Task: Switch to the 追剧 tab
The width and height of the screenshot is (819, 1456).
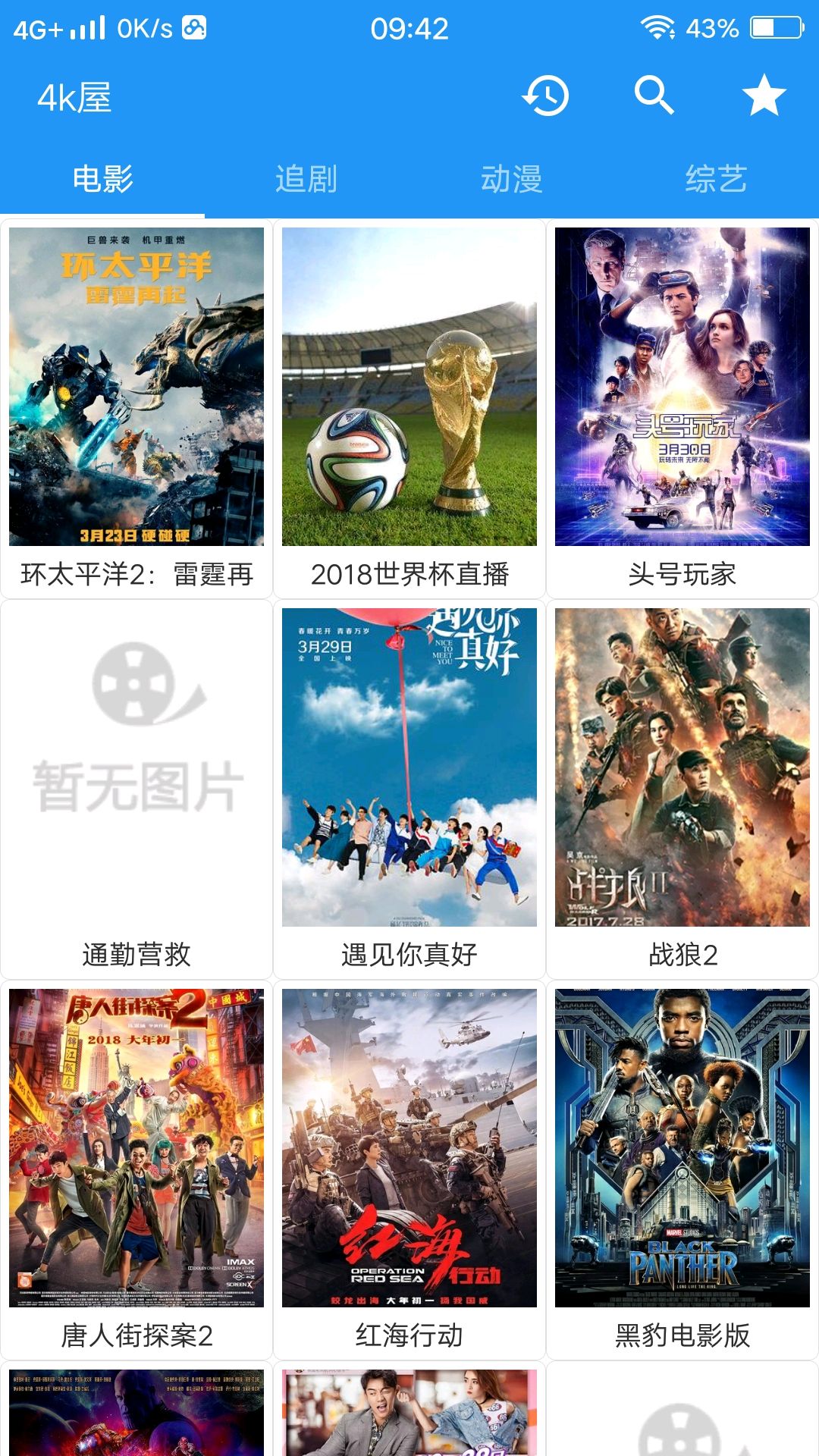Action: (x=307, y=177)
